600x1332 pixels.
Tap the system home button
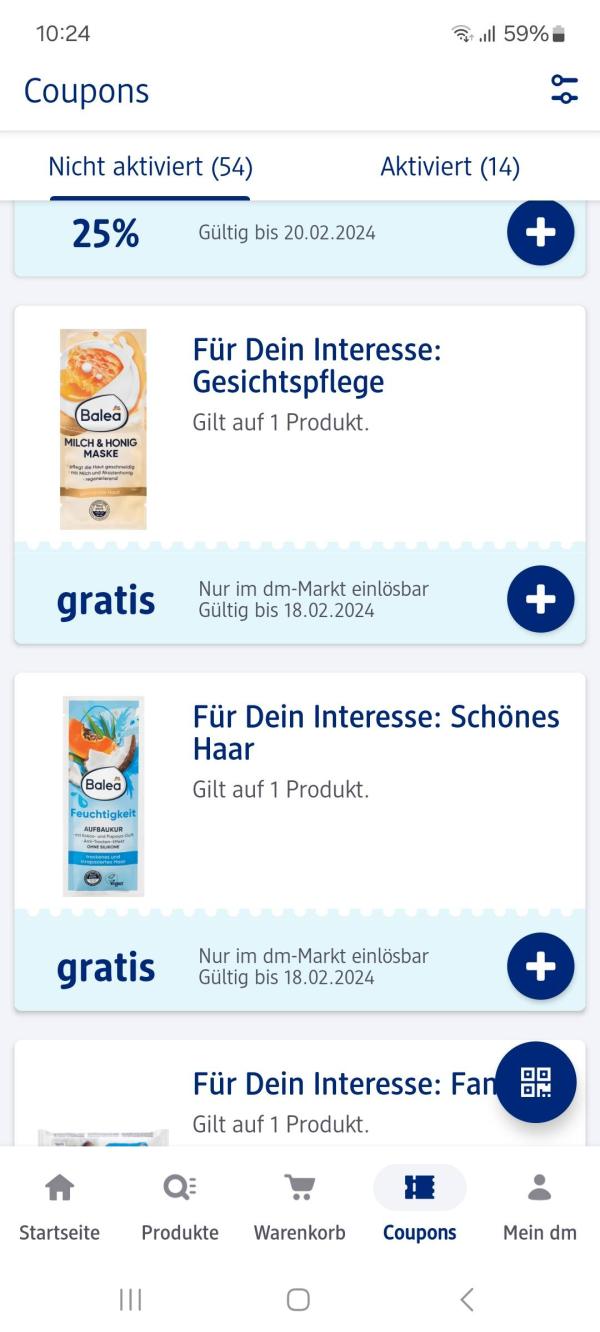[x=298, y=1299]
